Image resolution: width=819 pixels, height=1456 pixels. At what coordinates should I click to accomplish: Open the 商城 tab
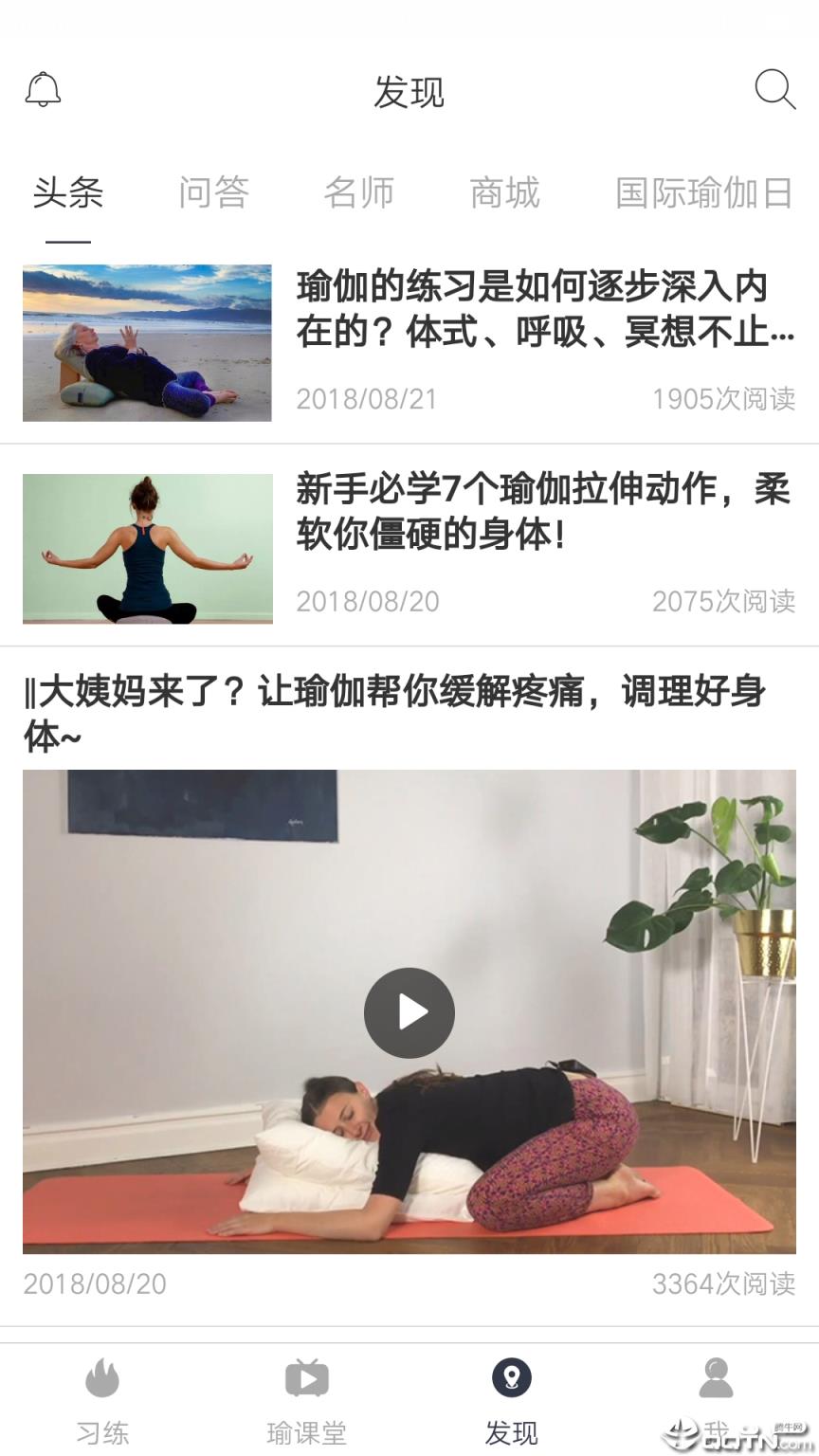pos(503,194)
